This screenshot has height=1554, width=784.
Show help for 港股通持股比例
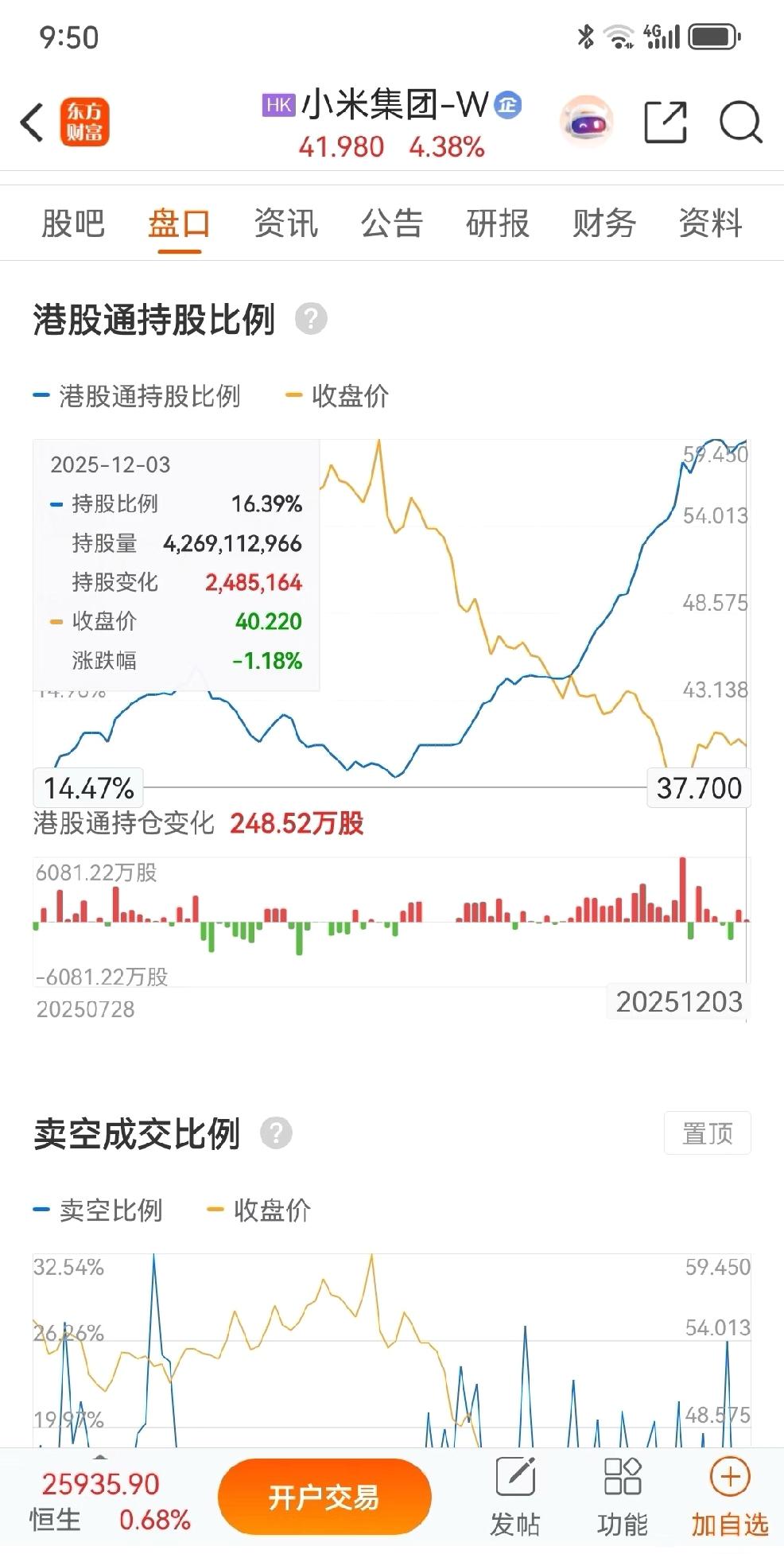(x=311, y=319)
